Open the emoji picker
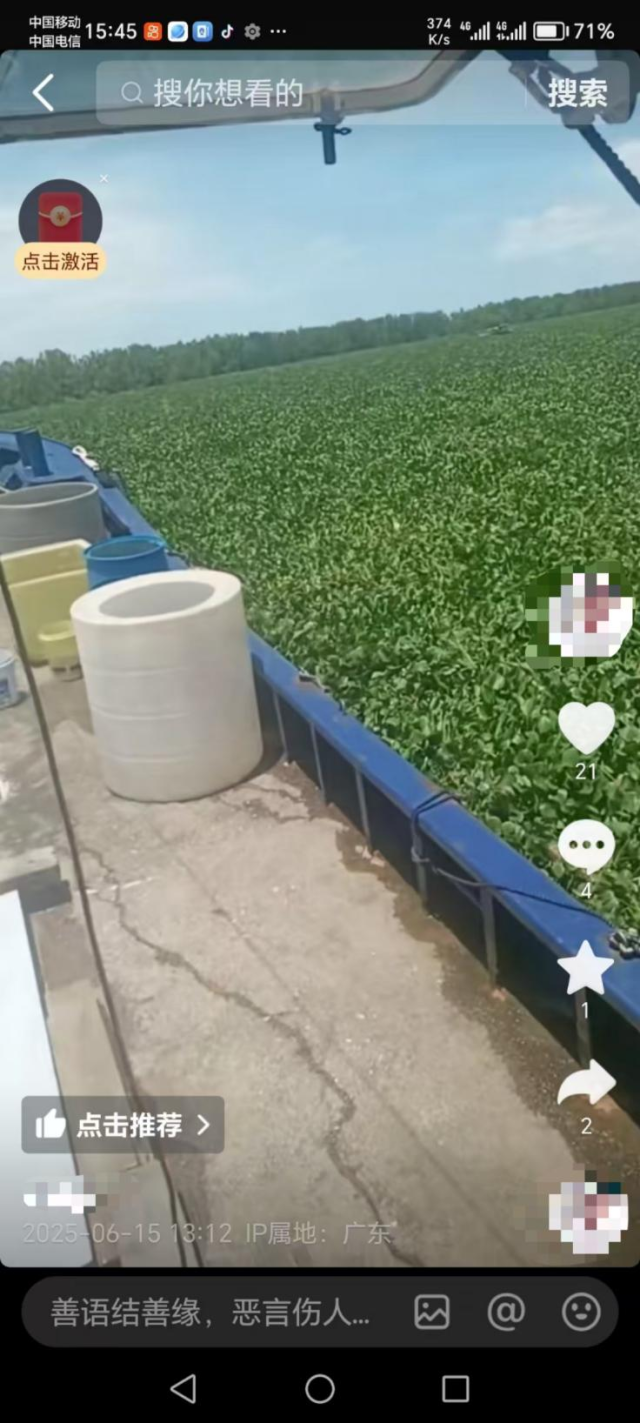The image size is (640, 1423). [x=581, y=1312]
